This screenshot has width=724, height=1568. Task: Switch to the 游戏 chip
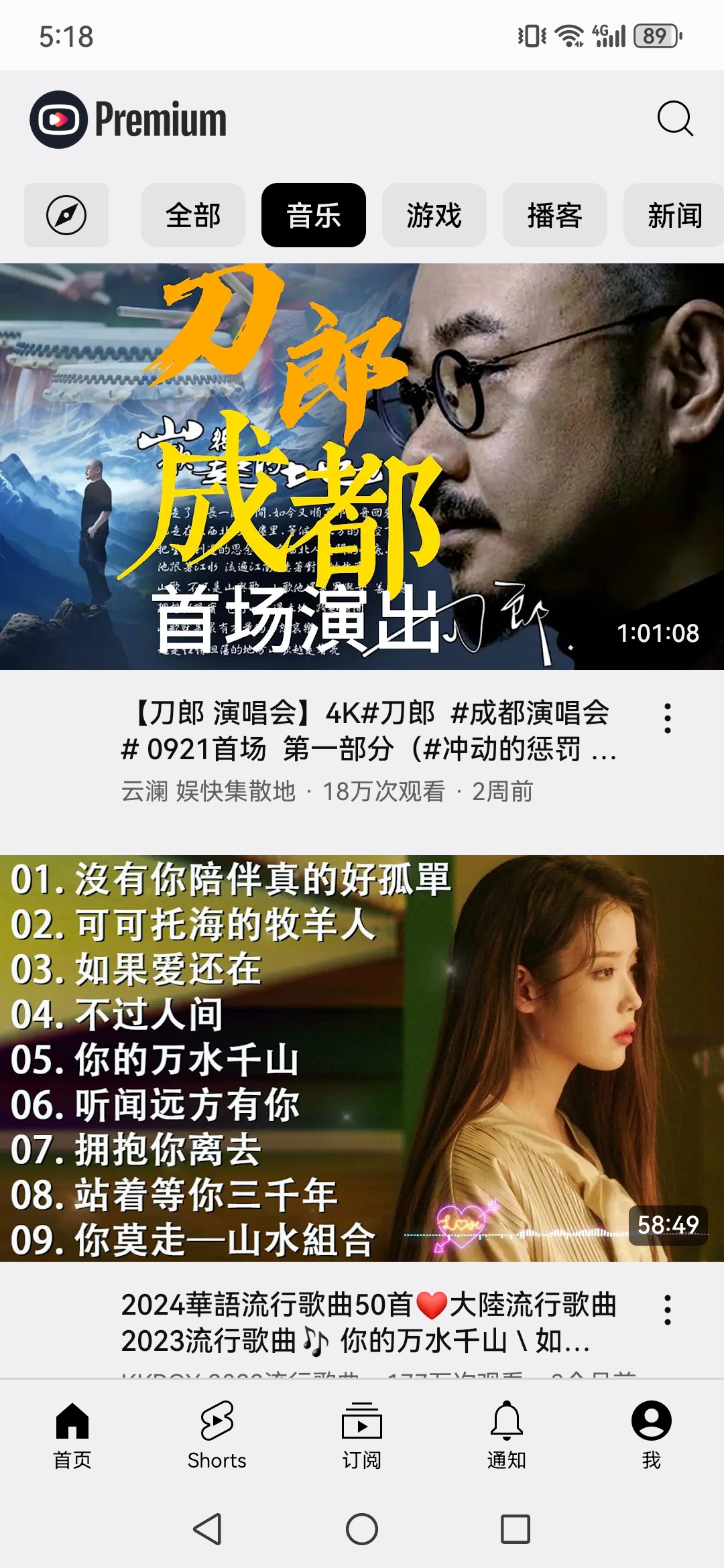(434, 215)
